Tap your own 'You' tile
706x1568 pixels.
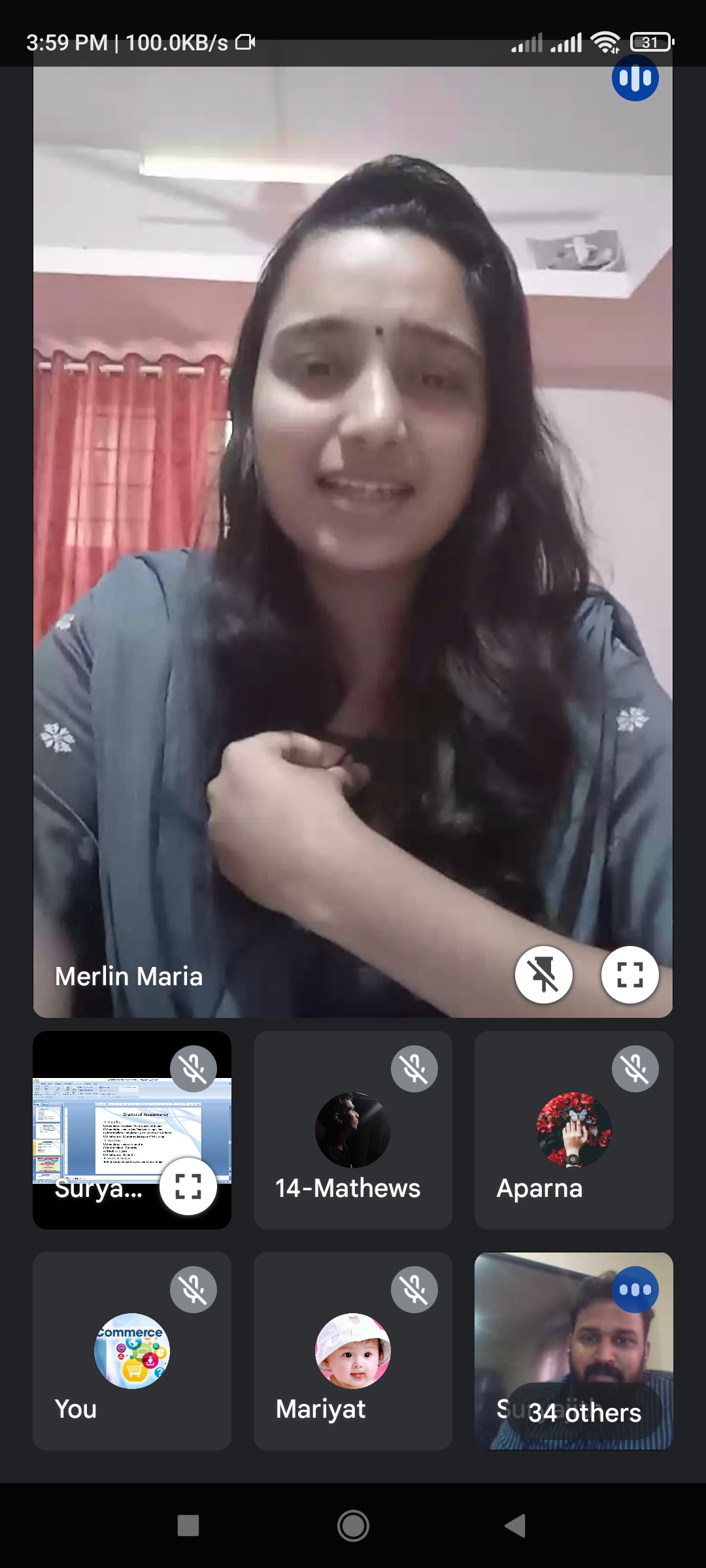131,1351
